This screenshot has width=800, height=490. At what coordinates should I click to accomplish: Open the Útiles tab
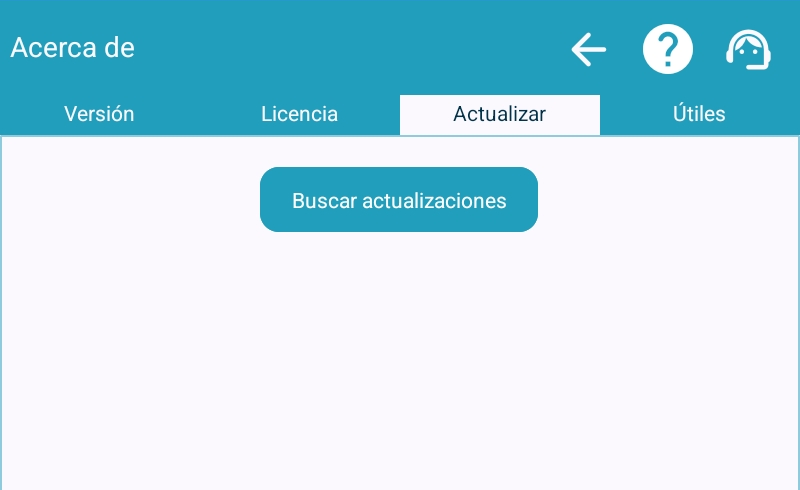coord(699,114)
